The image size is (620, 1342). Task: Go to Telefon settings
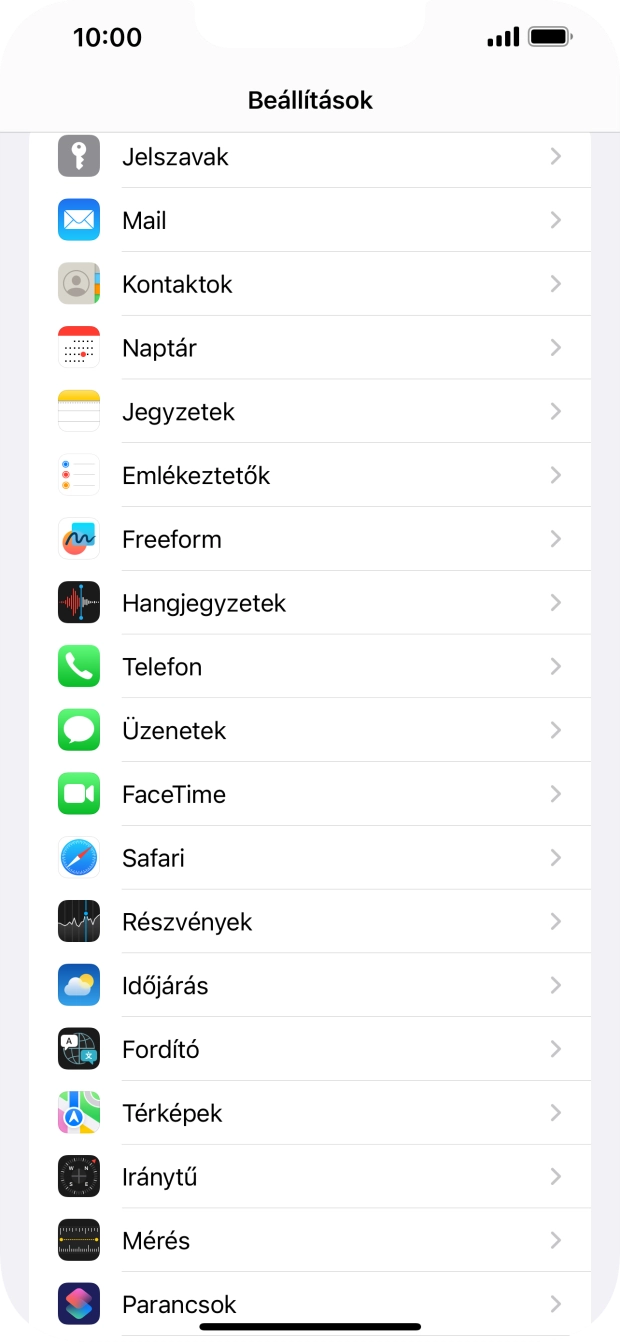[310, 667]
